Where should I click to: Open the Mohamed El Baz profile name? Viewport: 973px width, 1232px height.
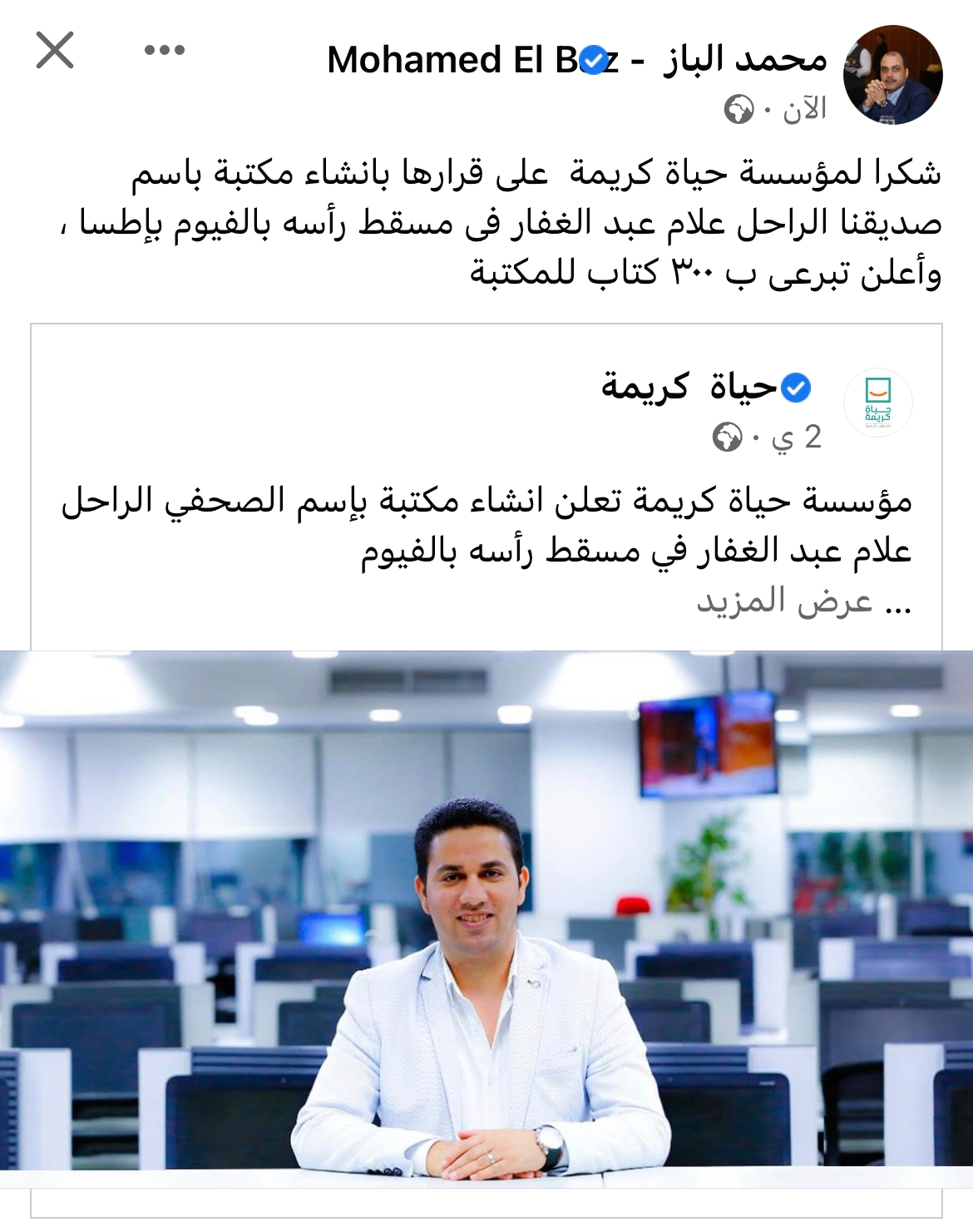point(576,59)
